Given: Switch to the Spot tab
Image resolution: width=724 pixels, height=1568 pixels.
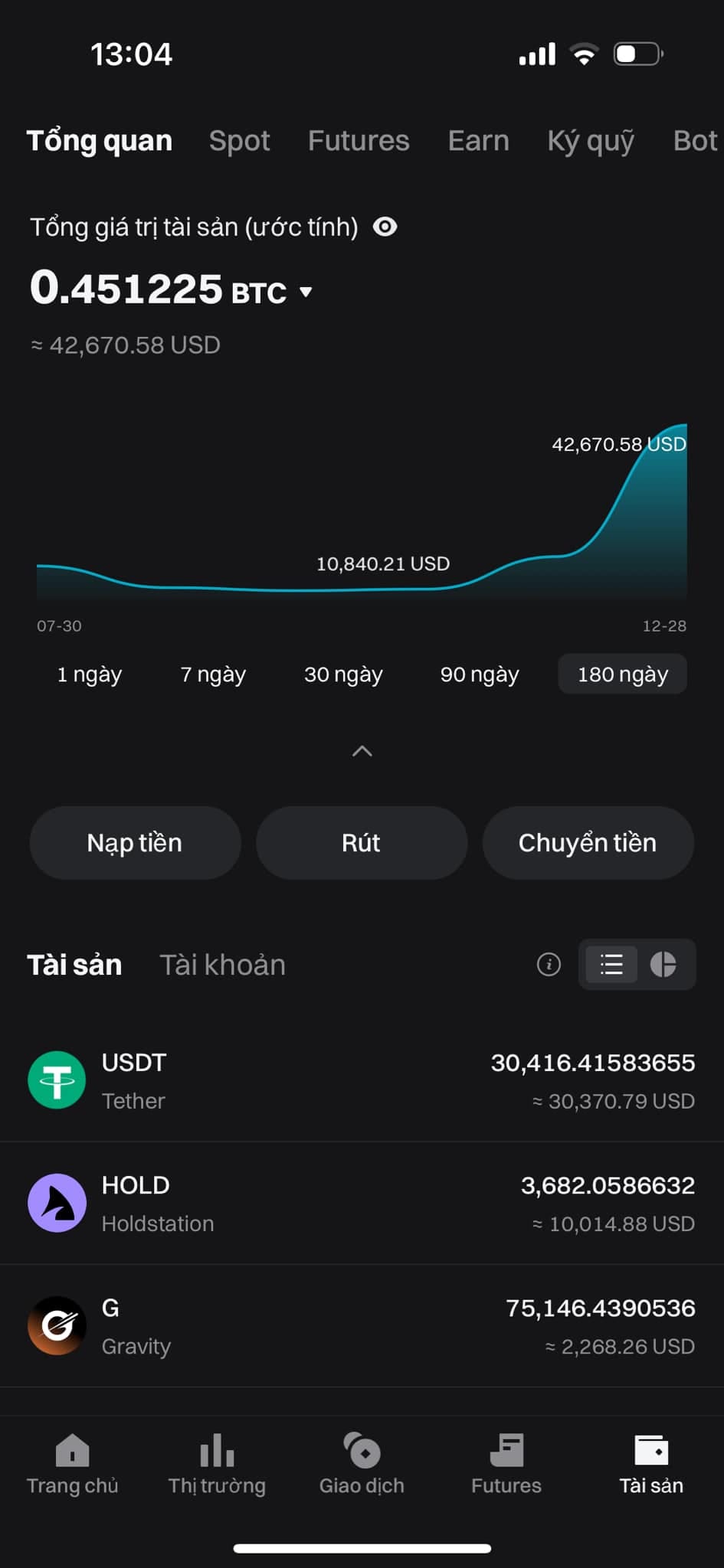Looking at the screenshot, I should [239, 141].
